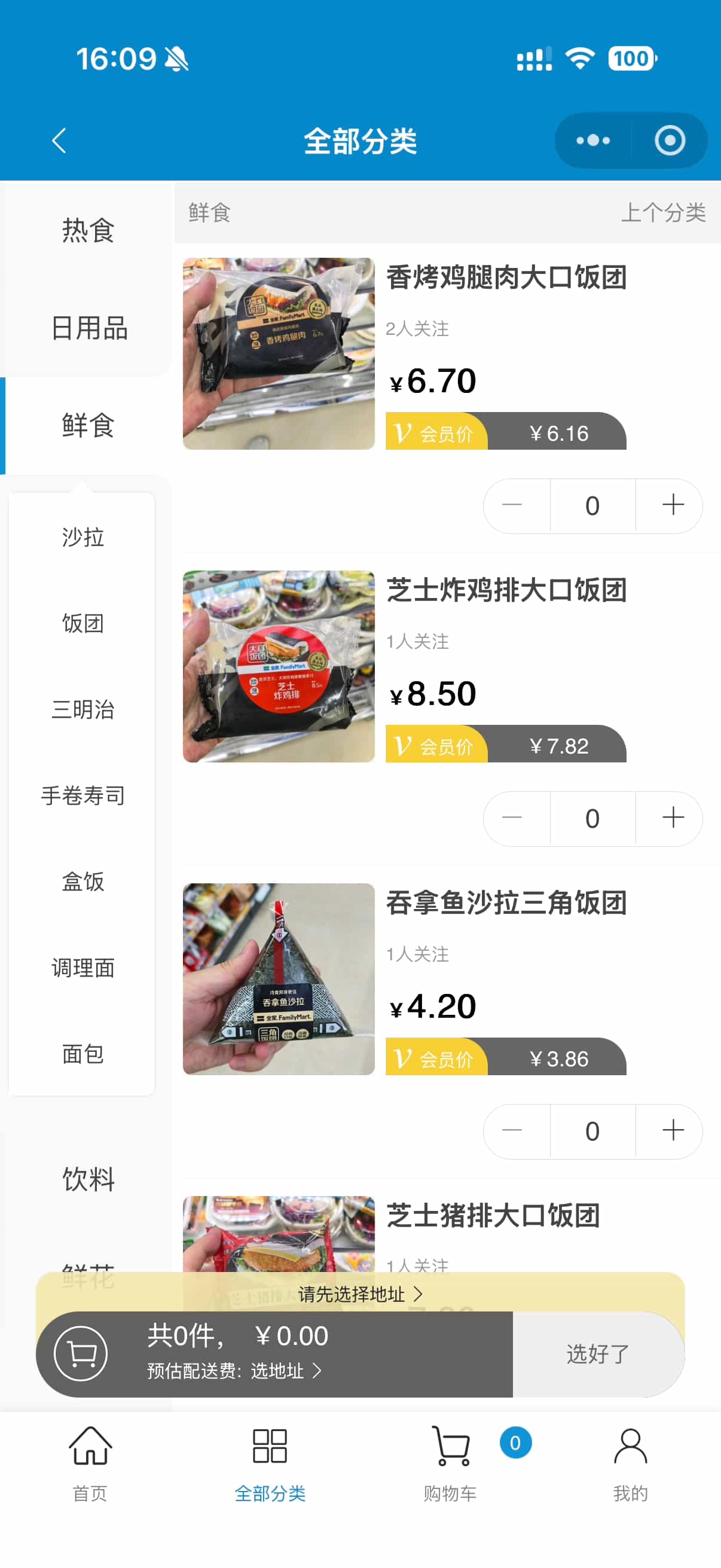
Task: Open the 调理面 subcategory
Action: (83, 968)
